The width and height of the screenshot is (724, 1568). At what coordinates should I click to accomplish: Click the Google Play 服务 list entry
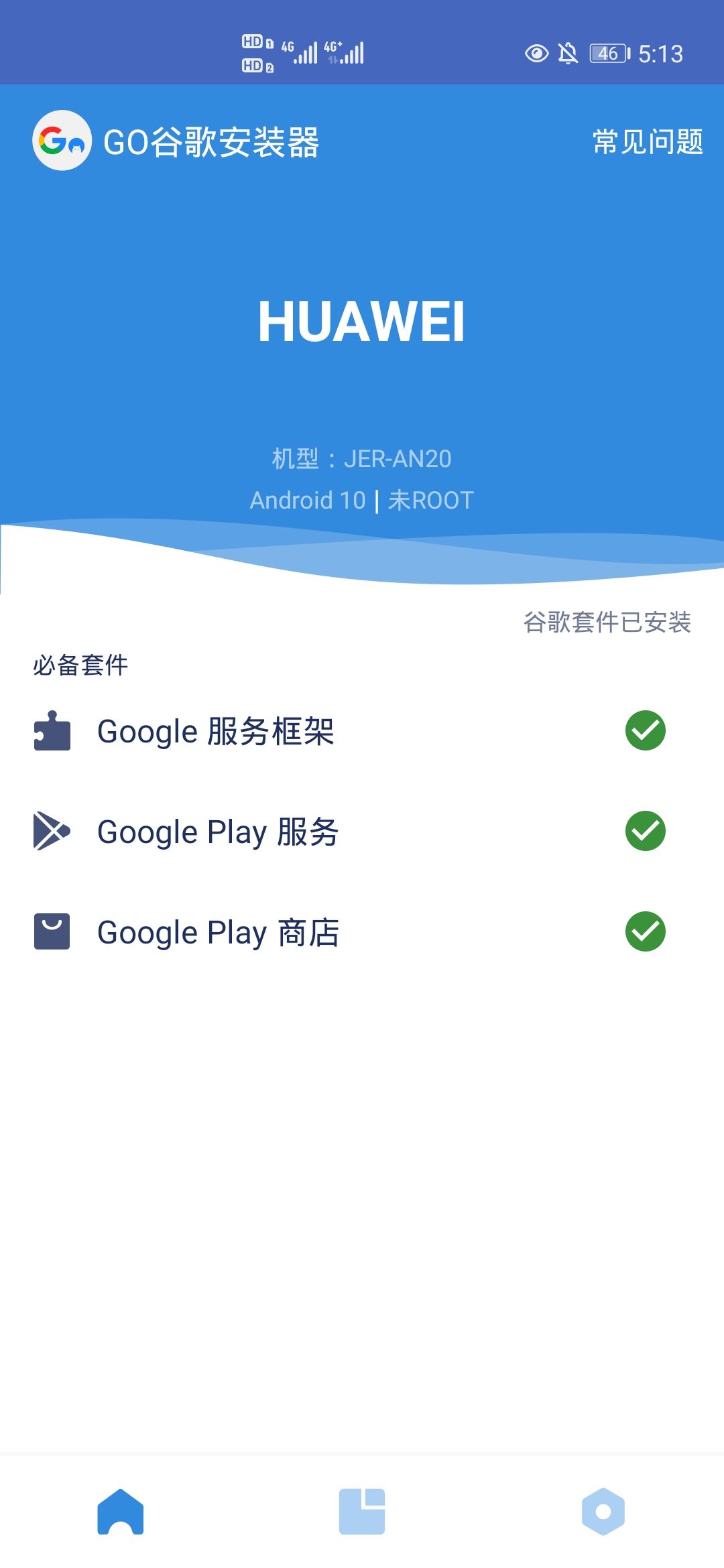pos(218,832)
